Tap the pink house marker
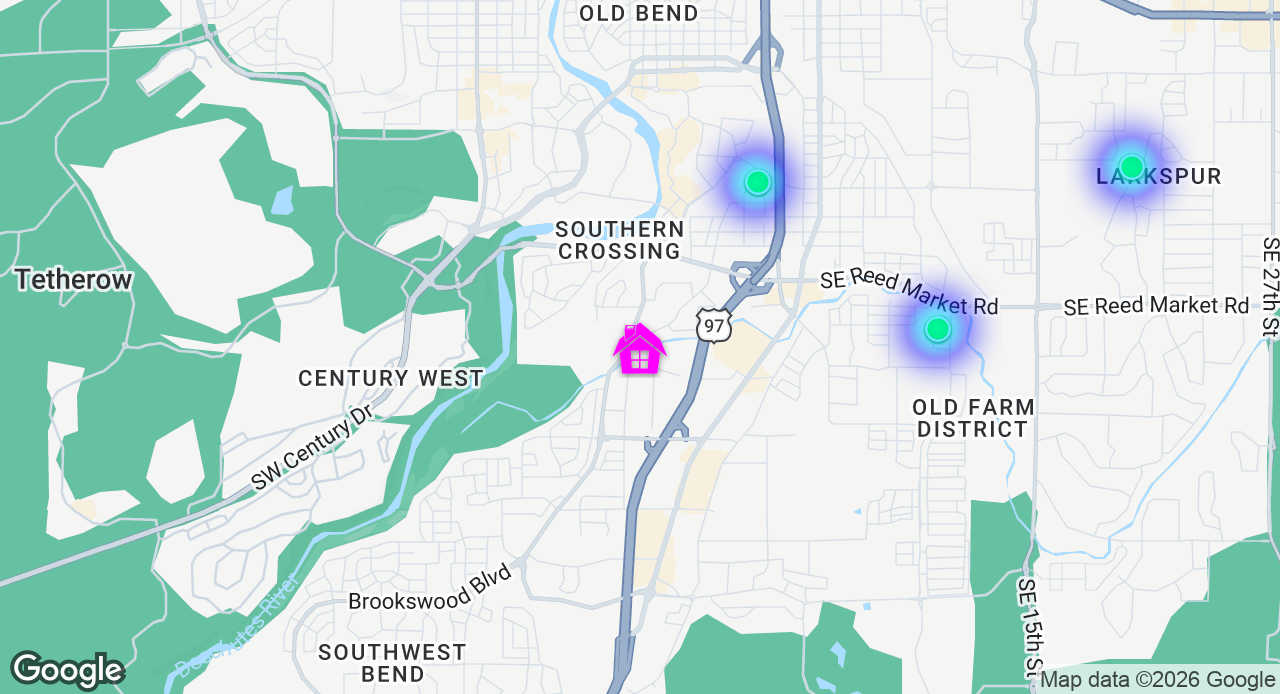 (639, 350)
